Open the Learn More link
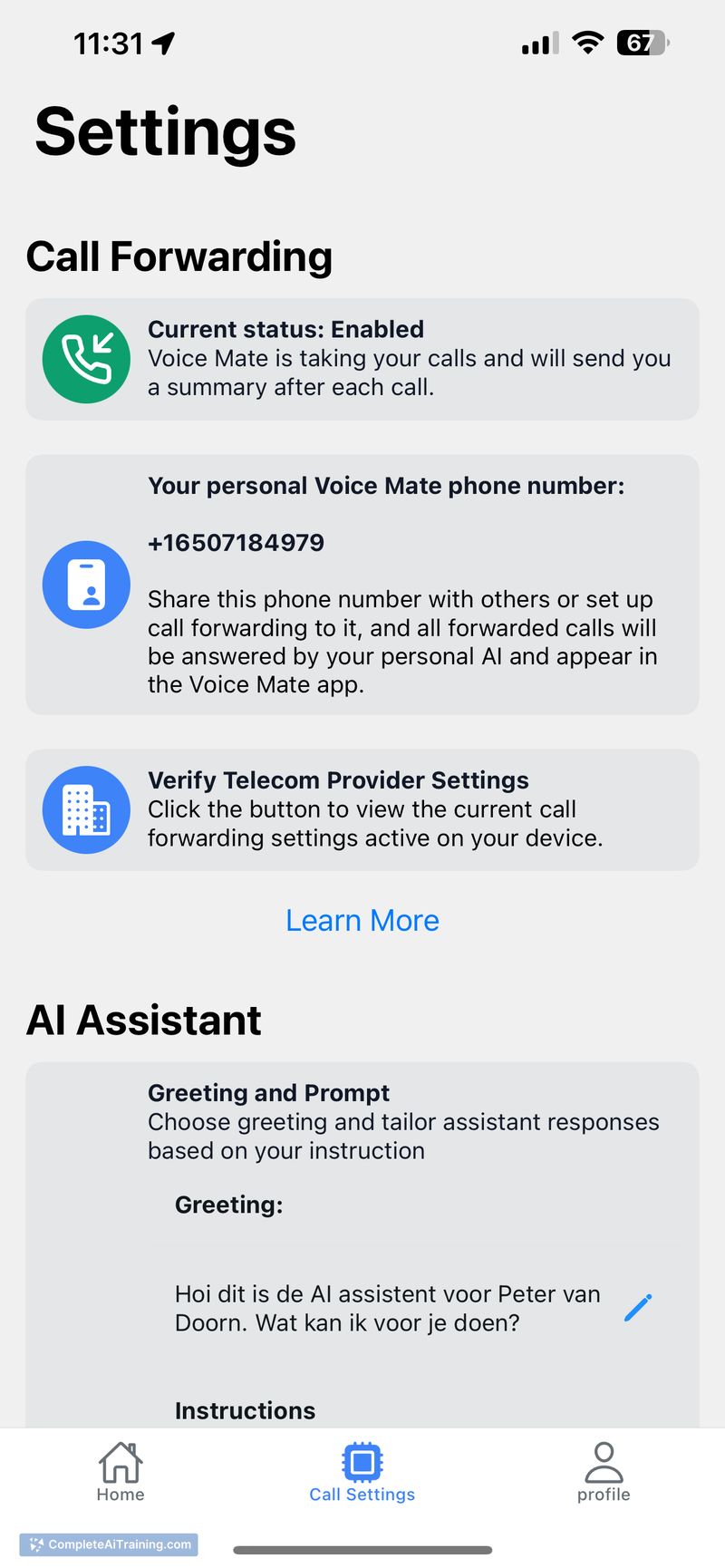The width and height of the screenshot is (725, 1568). (x=362, y=920)
